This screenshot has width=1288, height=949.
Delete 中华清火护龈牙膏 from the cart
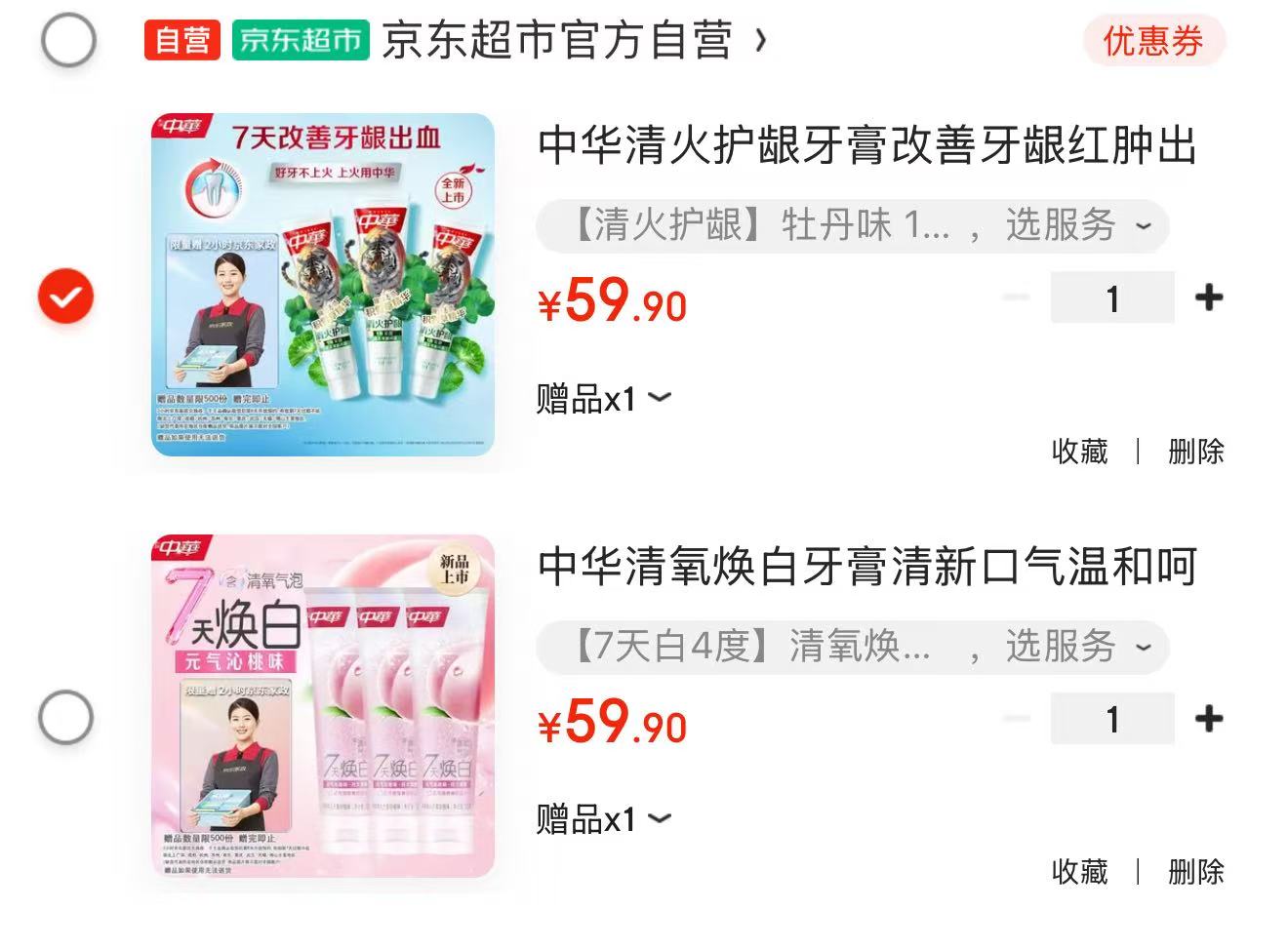tap(1195, 452)
